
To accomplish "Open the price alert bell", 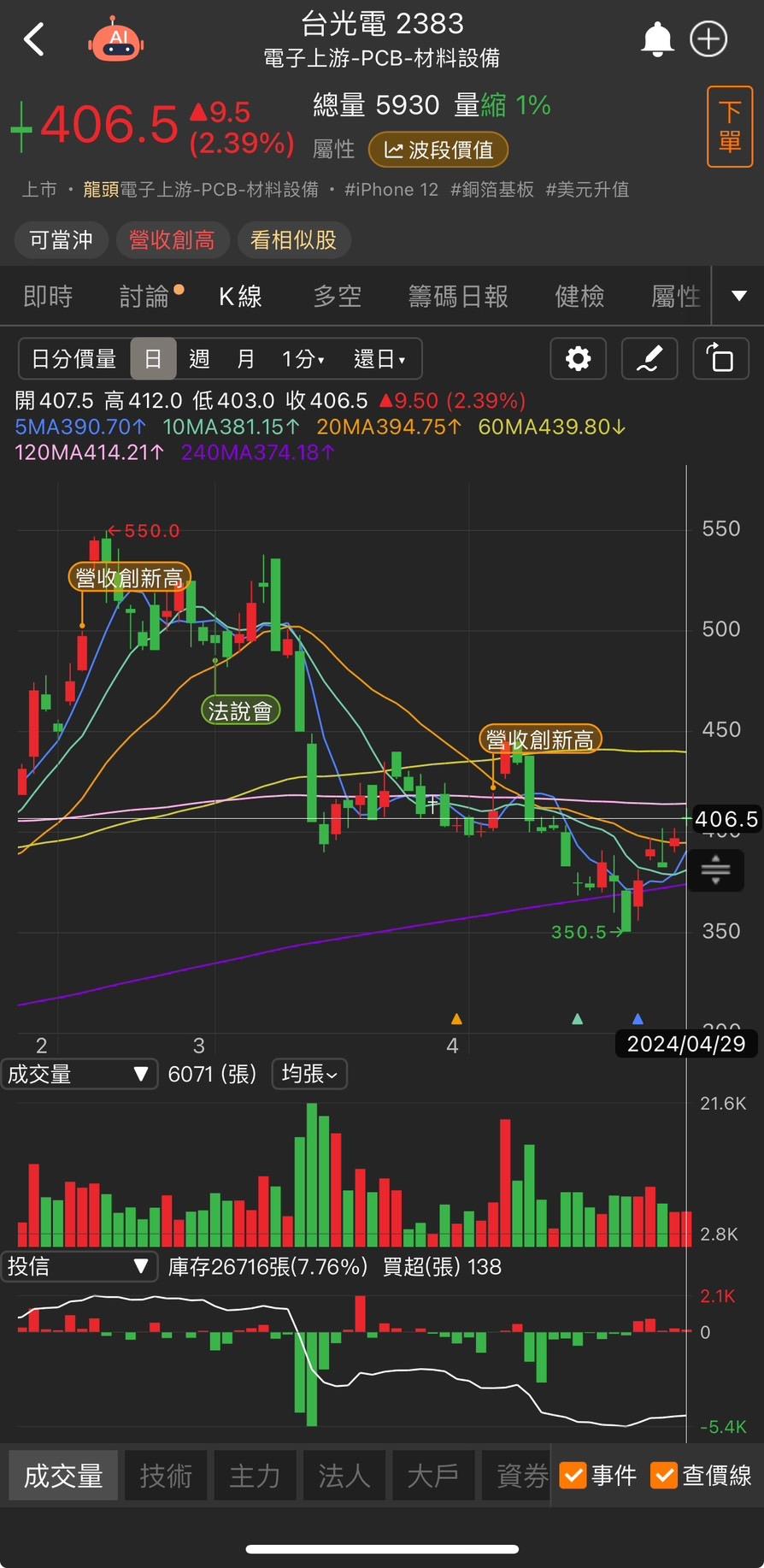I will 657,39.
